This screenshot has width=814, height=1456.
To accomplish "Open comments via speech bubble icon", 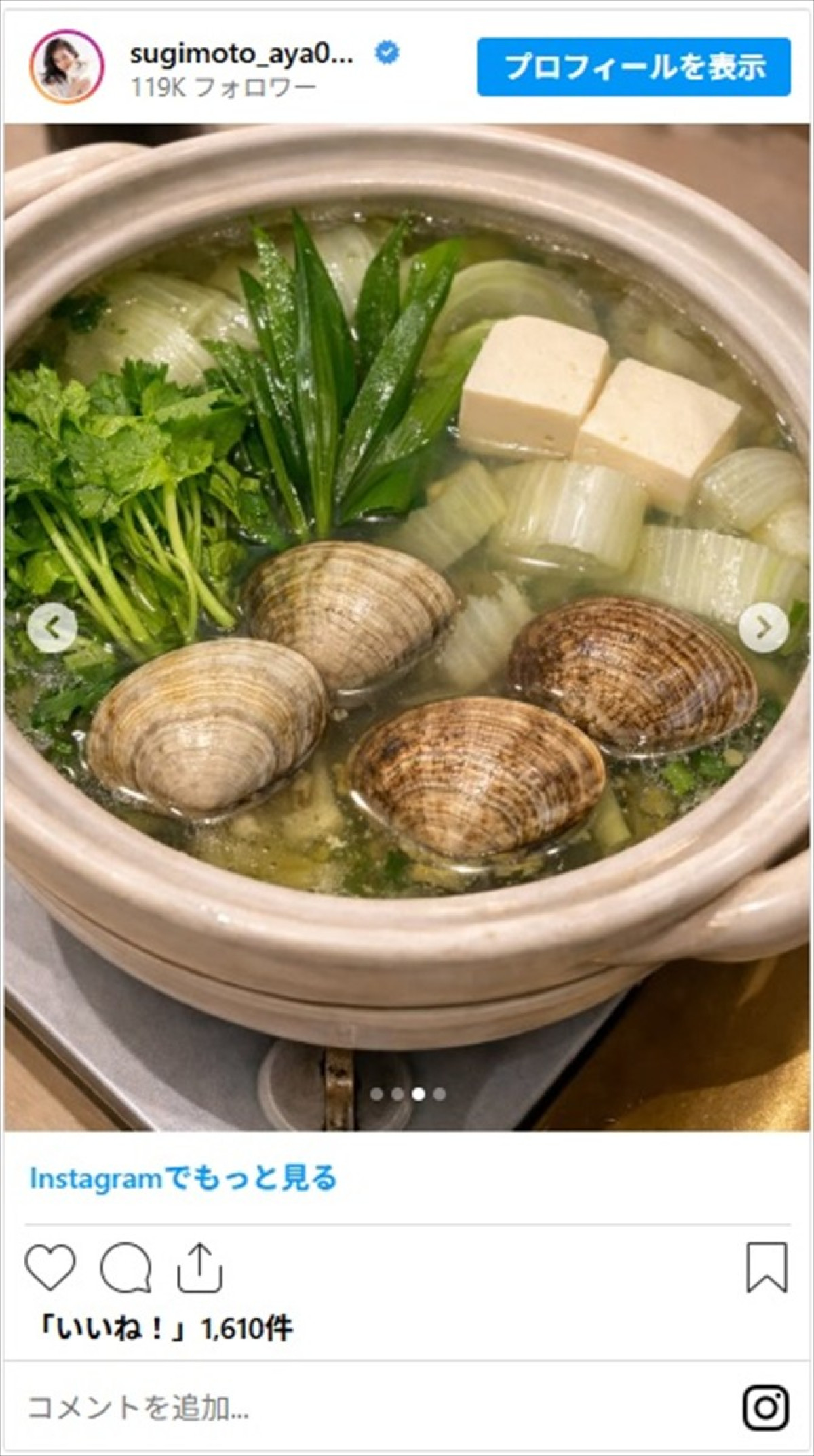I will [125, 1267].
